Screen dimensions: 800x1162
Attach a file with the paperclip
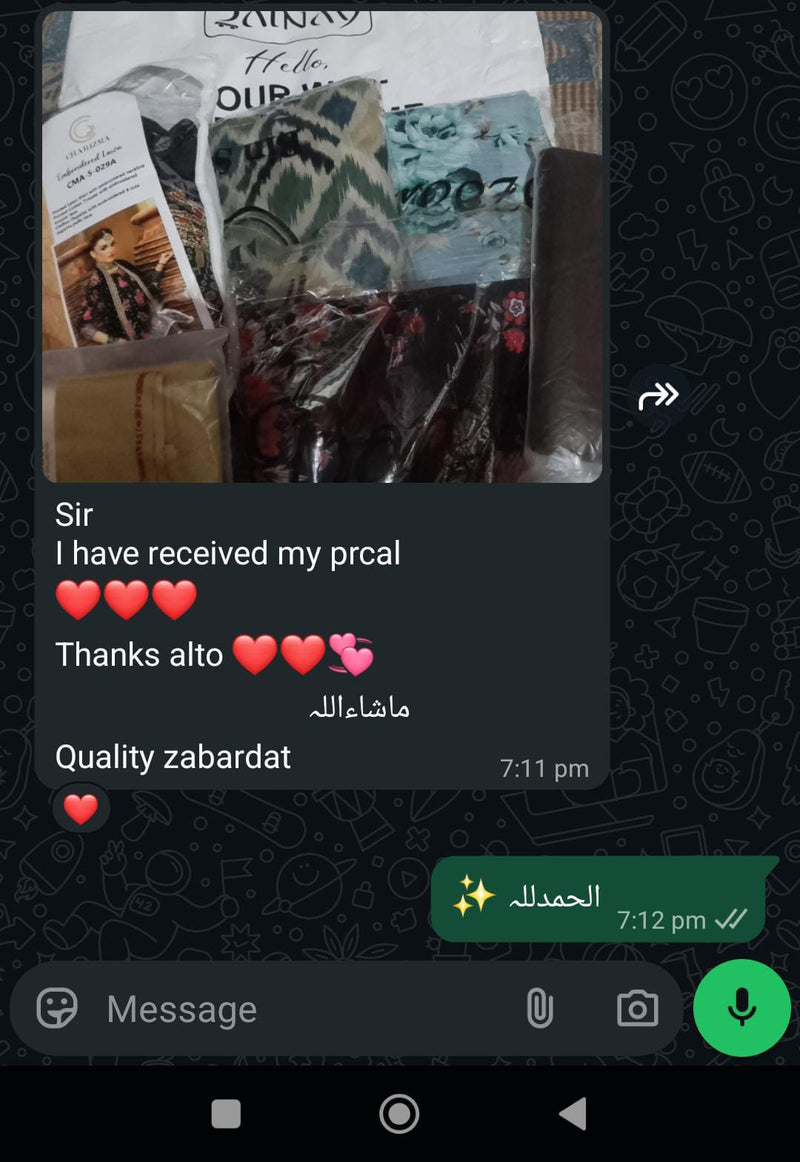(x=539, y=1008)
